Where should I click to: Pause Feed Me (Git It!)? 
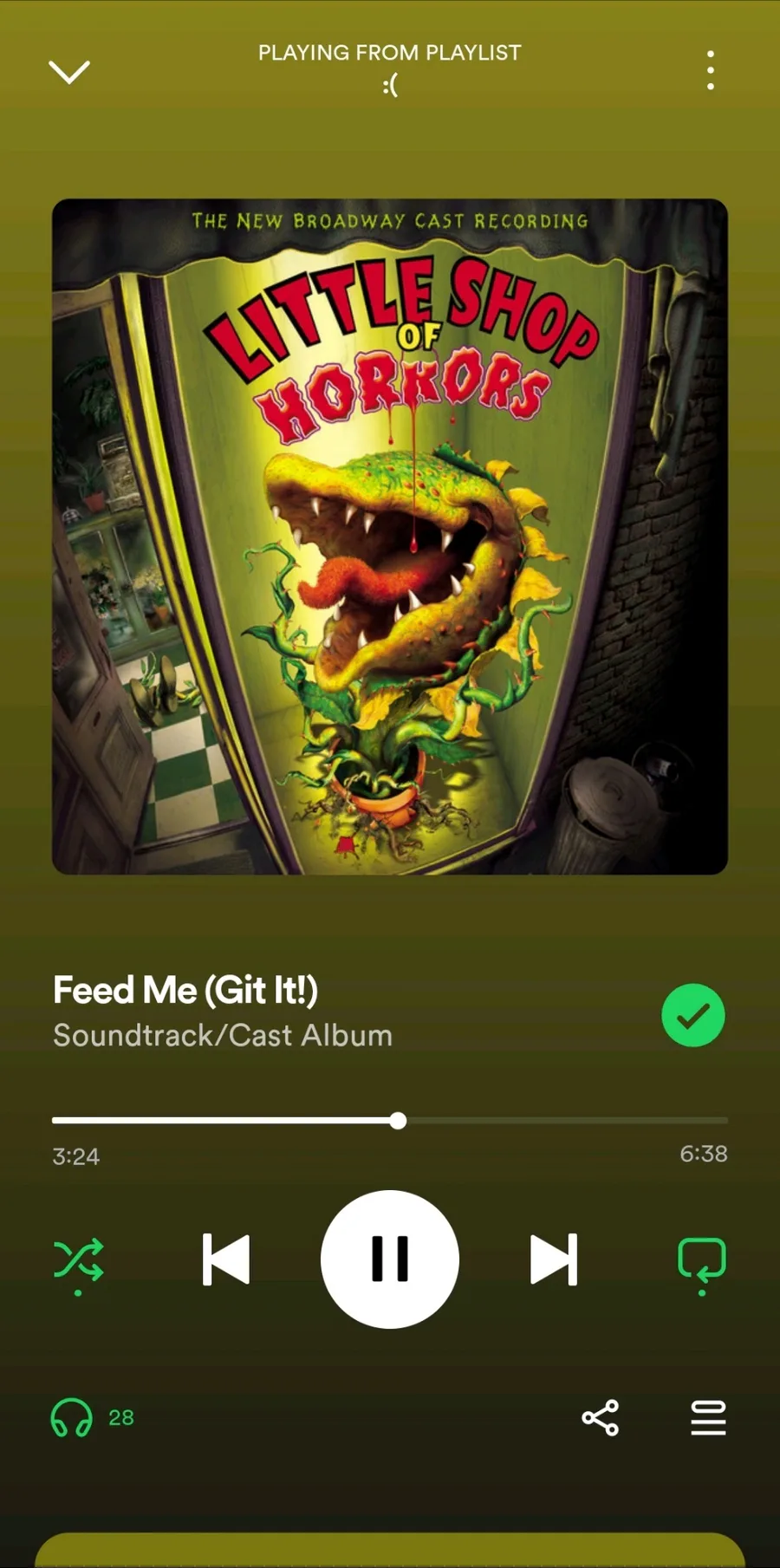(x=390, y=1259)
